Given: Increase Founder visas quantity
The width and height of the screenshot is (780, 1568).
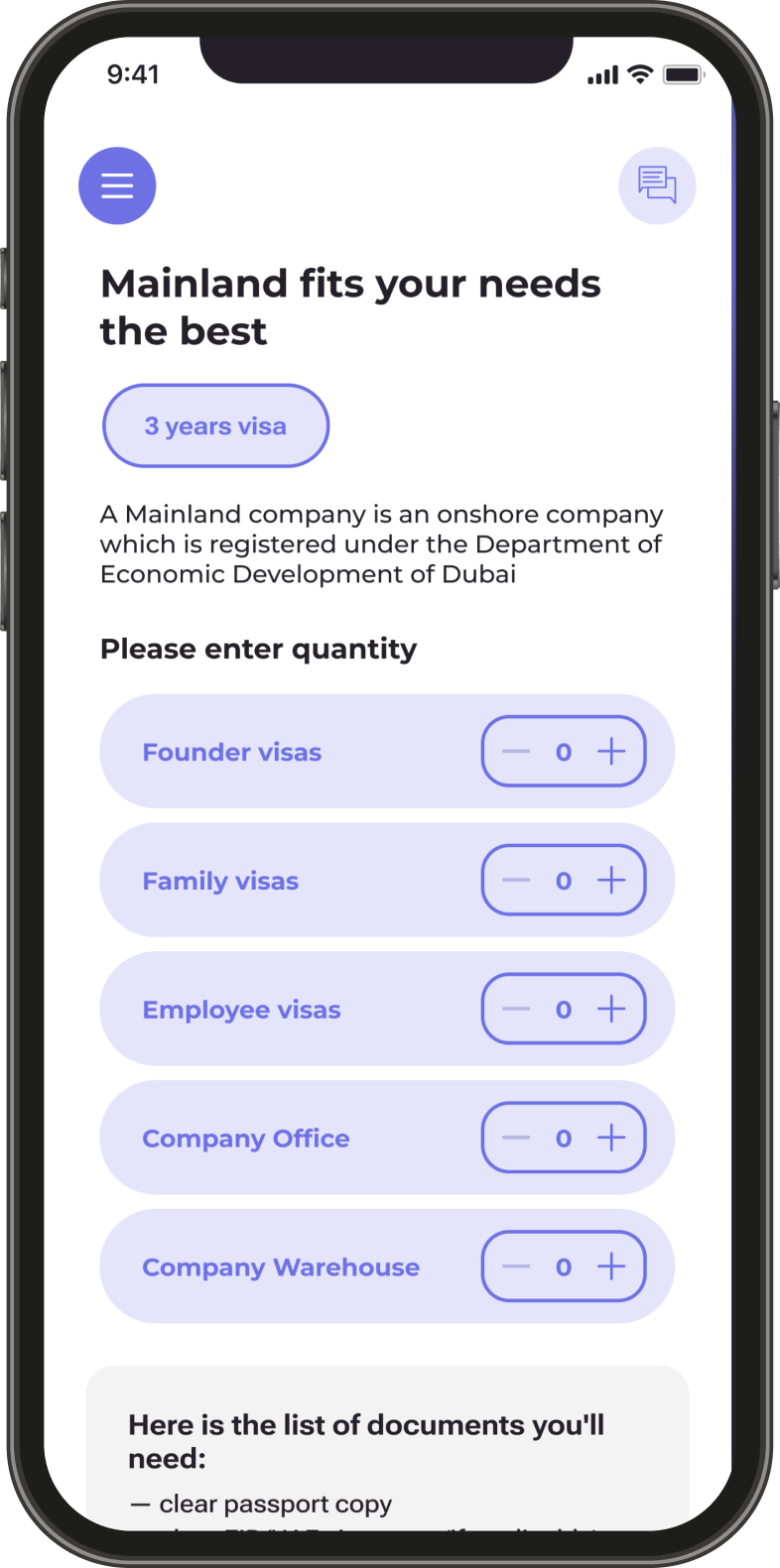Looking at the screenshot, I should point(611,752).
